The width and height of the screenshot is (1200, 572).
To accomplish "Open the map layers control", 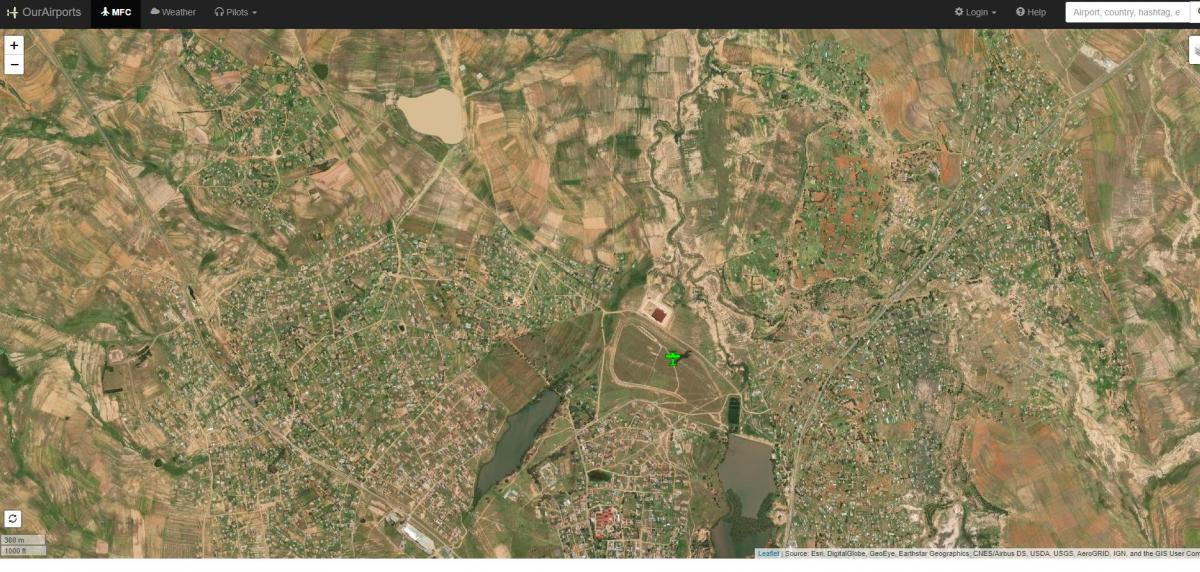I will (1194, 49).
